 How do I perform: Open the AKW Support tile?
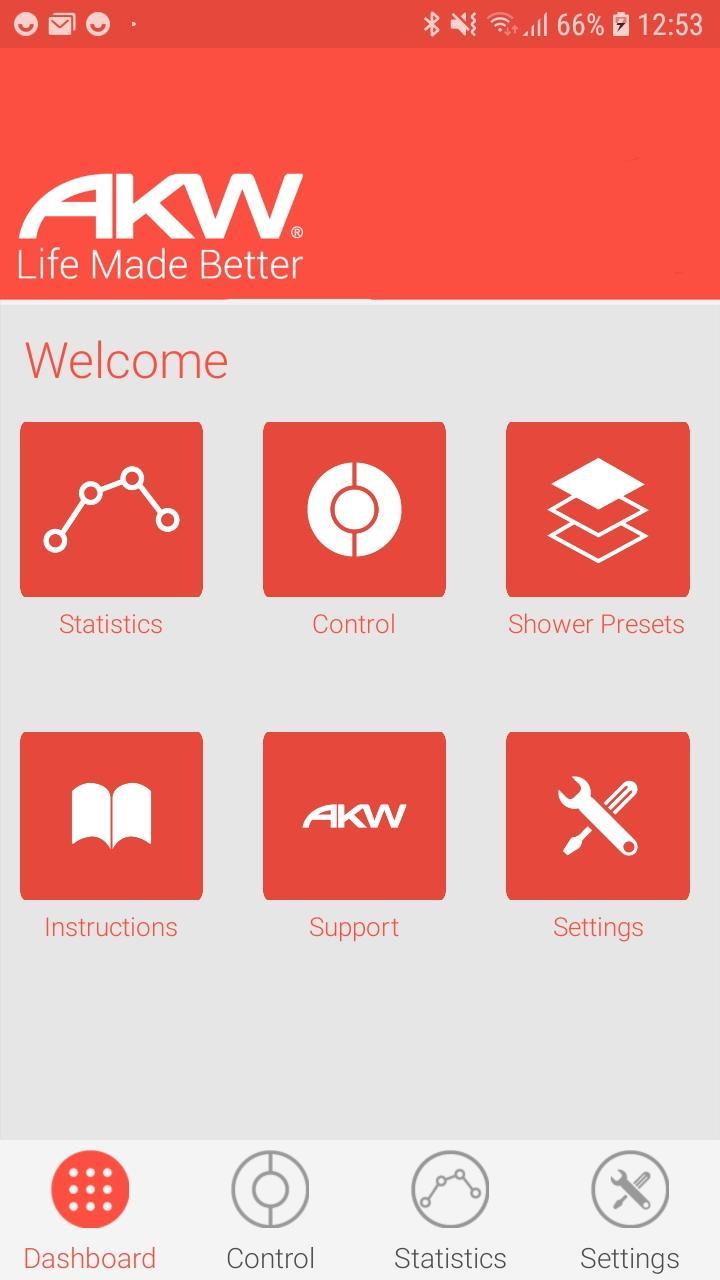[354, 816]
